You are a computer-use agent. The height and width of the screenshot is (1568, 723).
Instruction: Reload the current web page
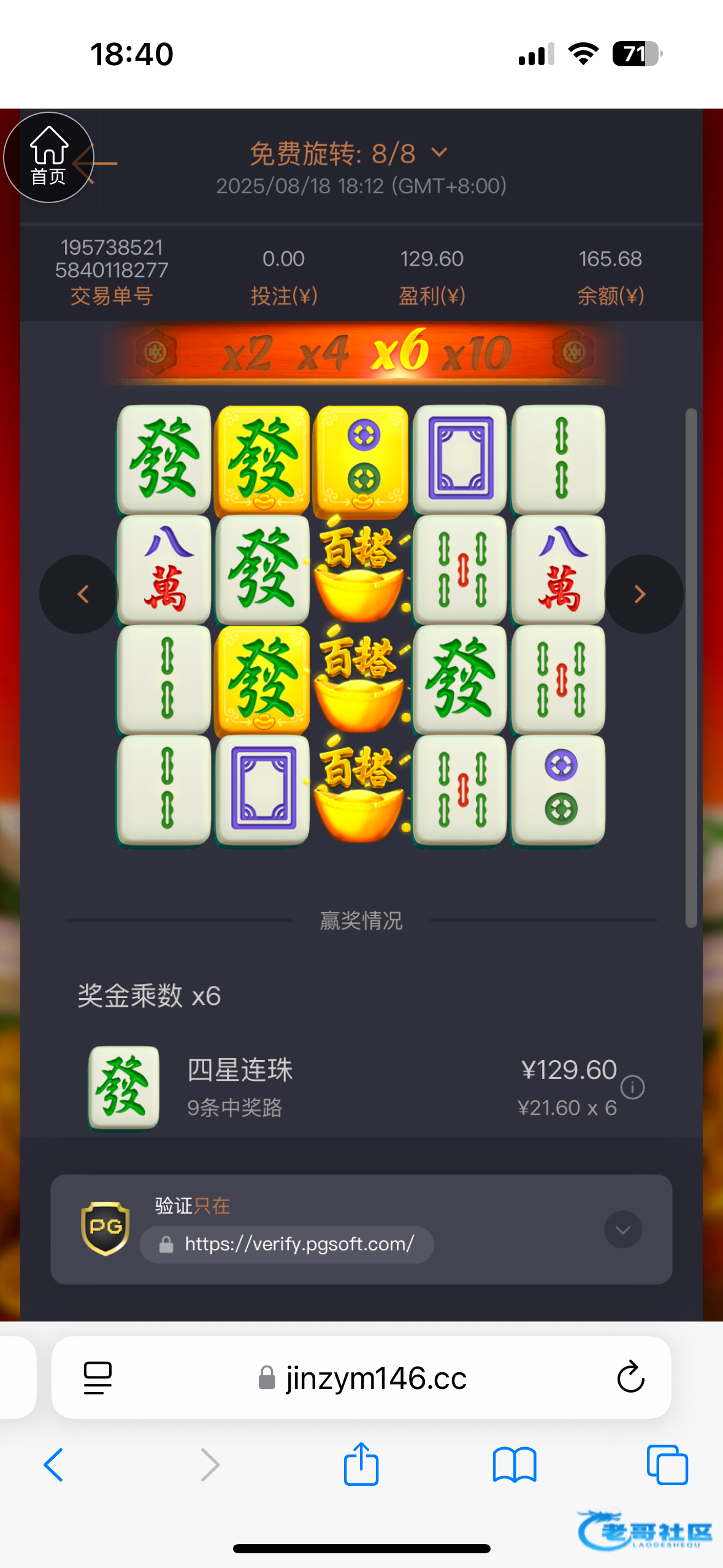coord(630,1378)
